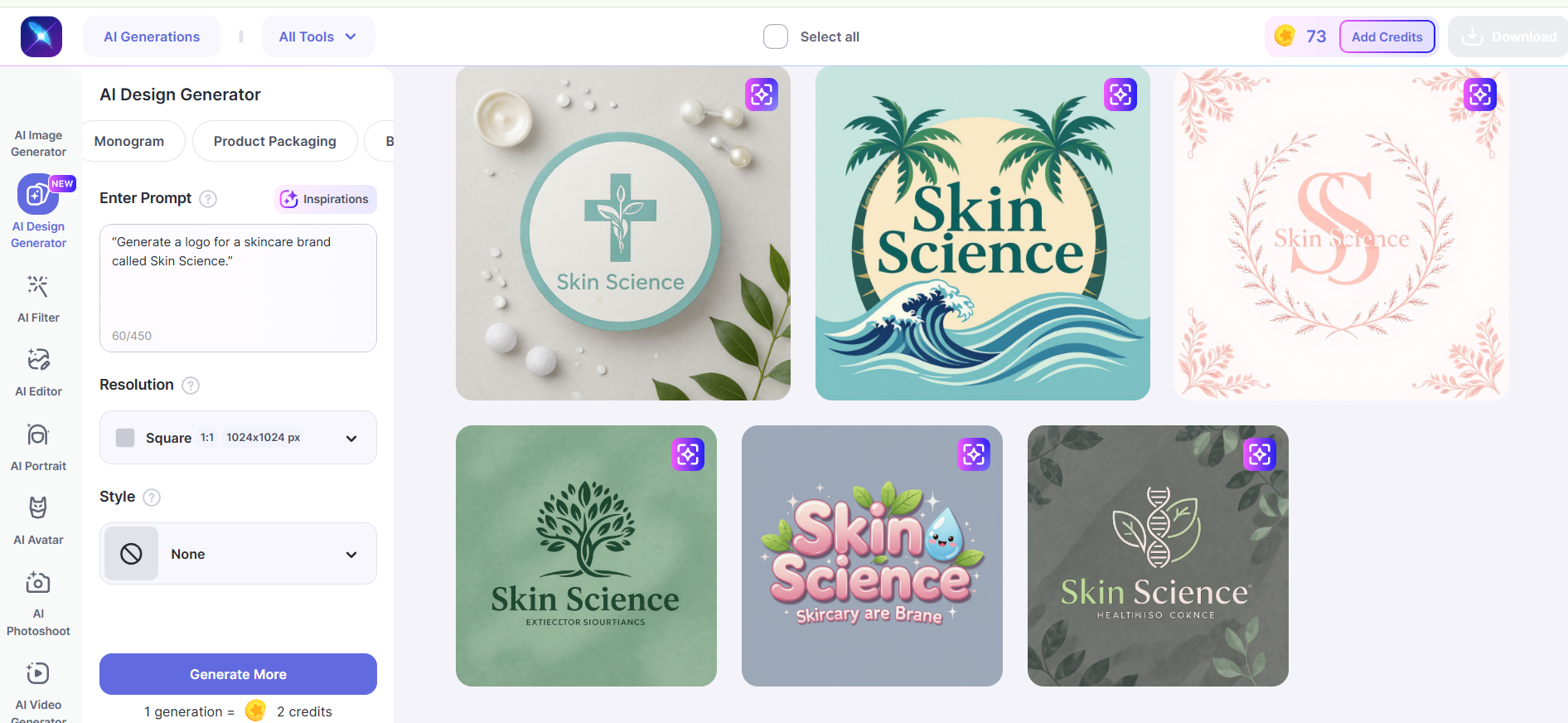Viewport: 1568px width, 723px height.
Task: Tap edit icon on pink wreath logo
Action: click(1480, 95)
